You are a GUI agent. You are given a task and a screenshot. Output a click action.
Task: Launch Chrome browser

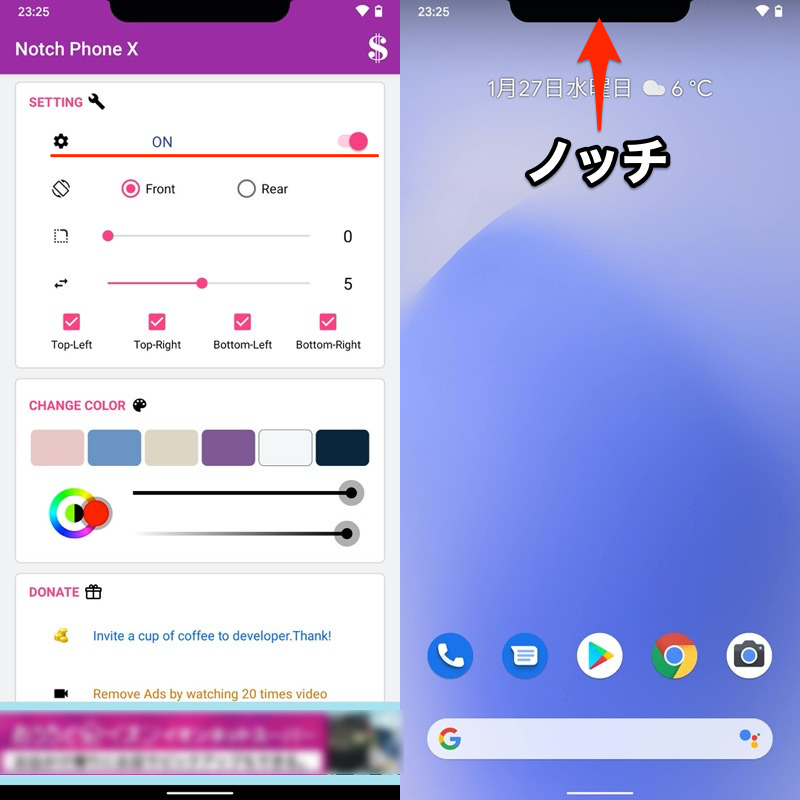tap(674, 656)
